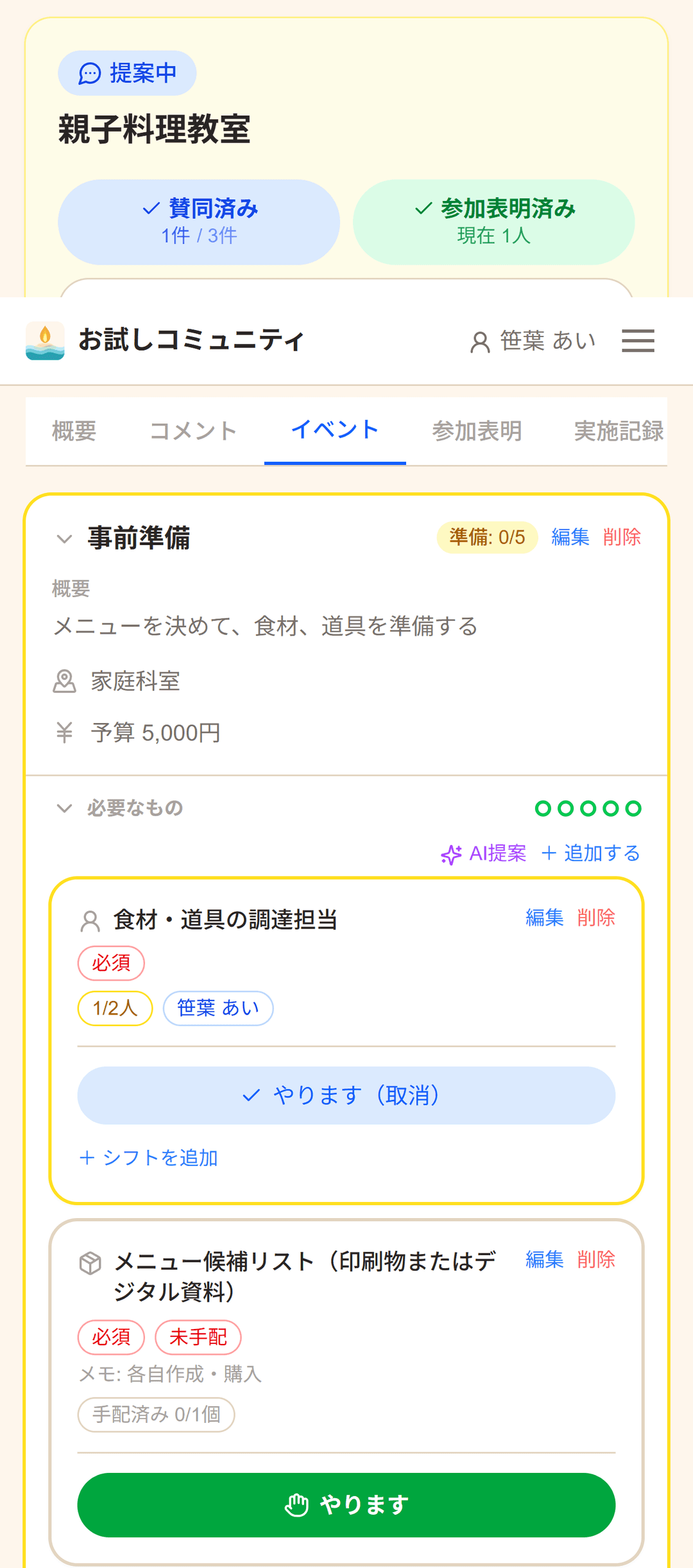Switch to the 実施記録 tab
Viewport: 693px width, 1568px height.
(619, 430)
